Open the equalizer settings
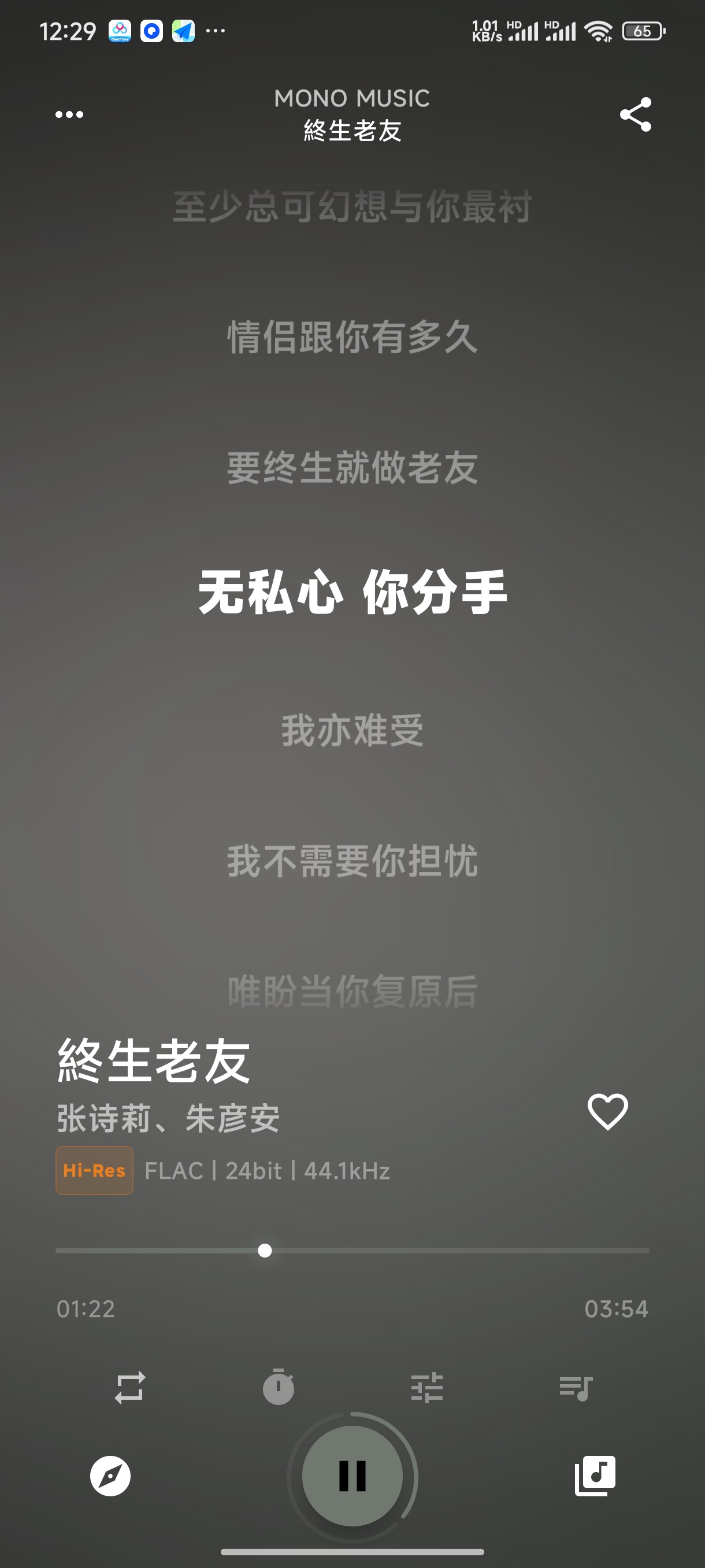705x1568 pixels. [x=427, y=1388]
